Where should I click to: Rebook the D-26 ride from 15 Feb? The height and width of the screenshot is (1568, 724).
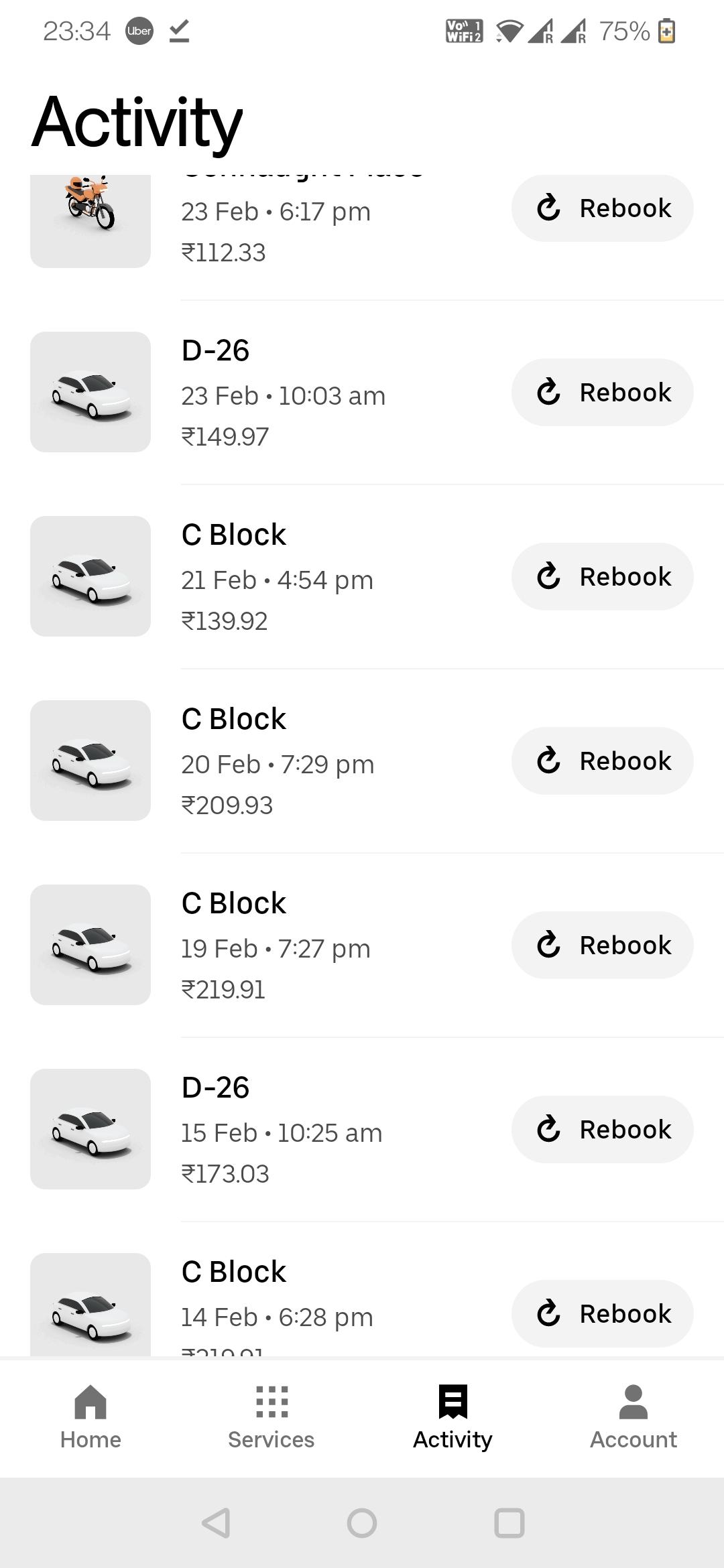click(602, 1129)
